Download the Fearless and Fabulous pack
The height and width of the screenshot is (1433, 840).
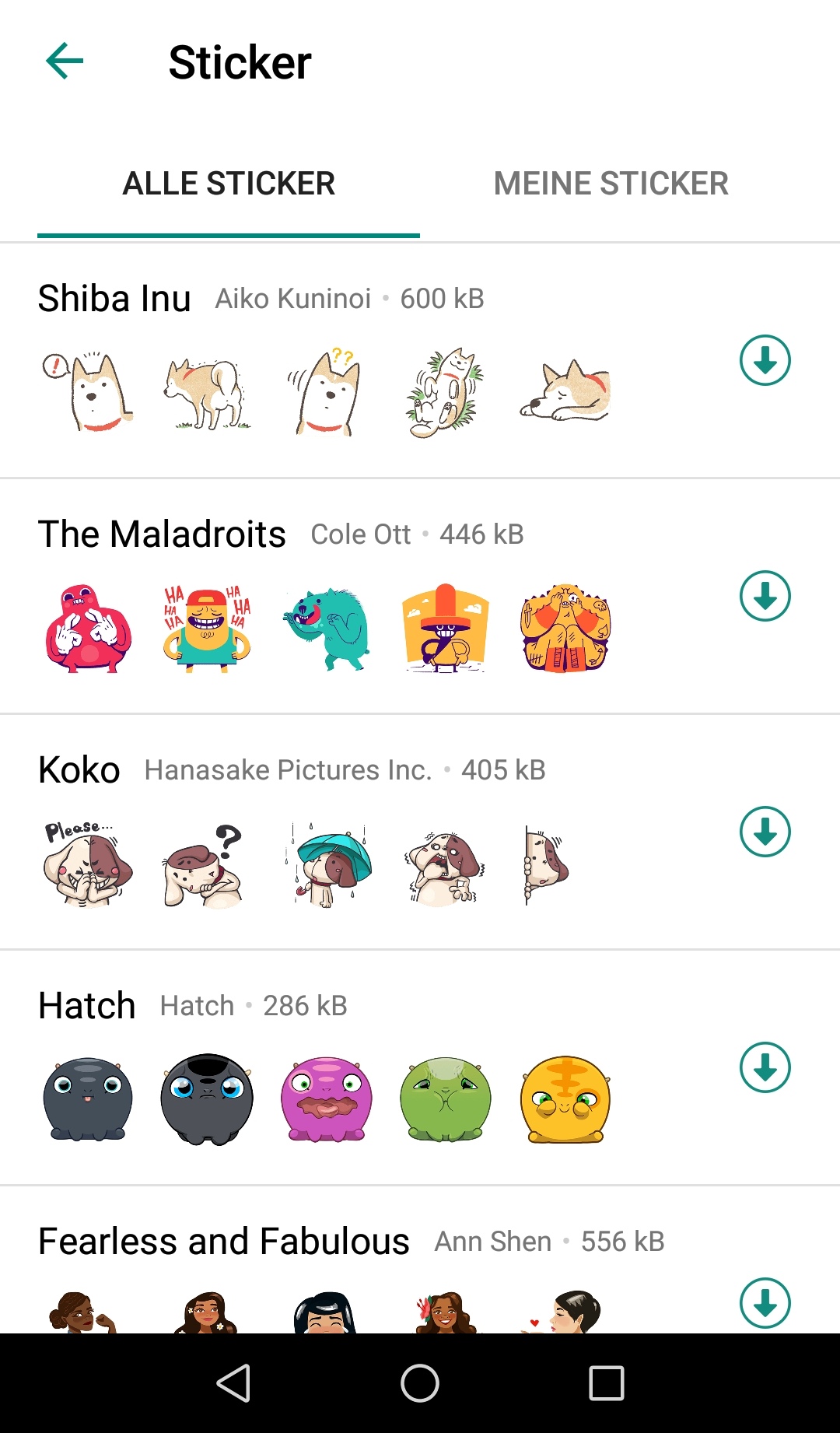765,1303
